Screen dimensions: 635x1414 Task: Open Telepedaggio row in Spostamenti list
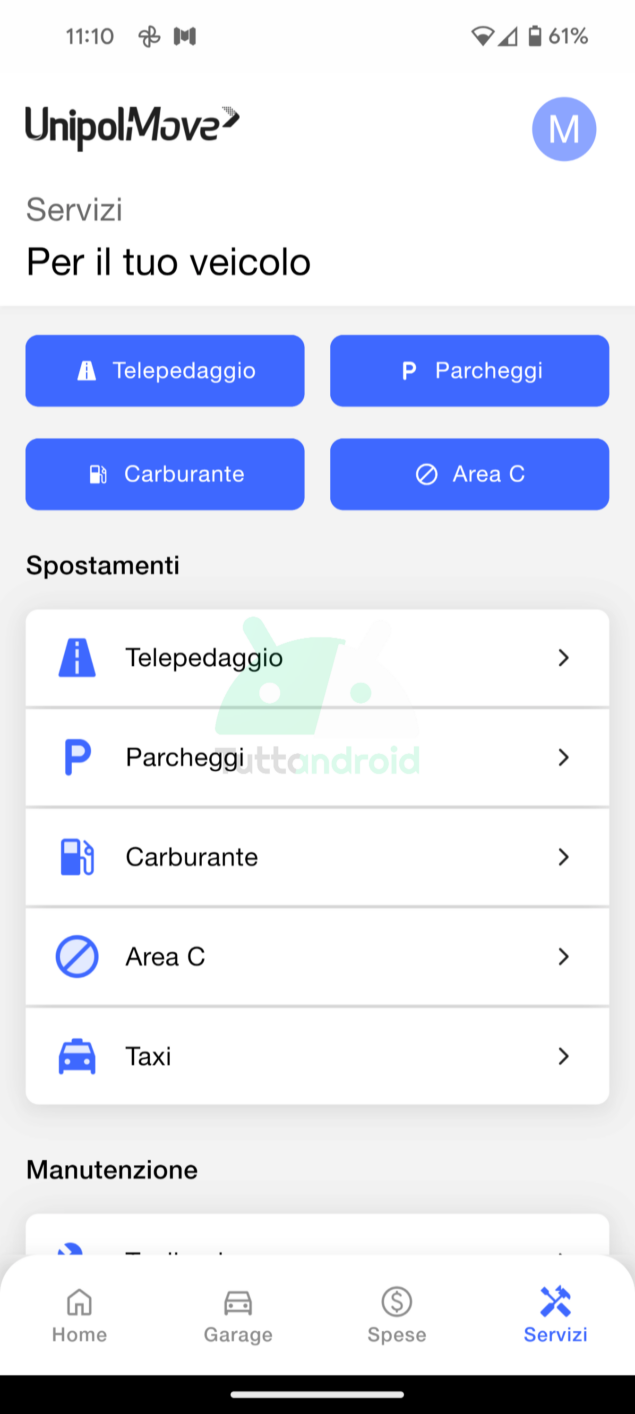(317, 658)
